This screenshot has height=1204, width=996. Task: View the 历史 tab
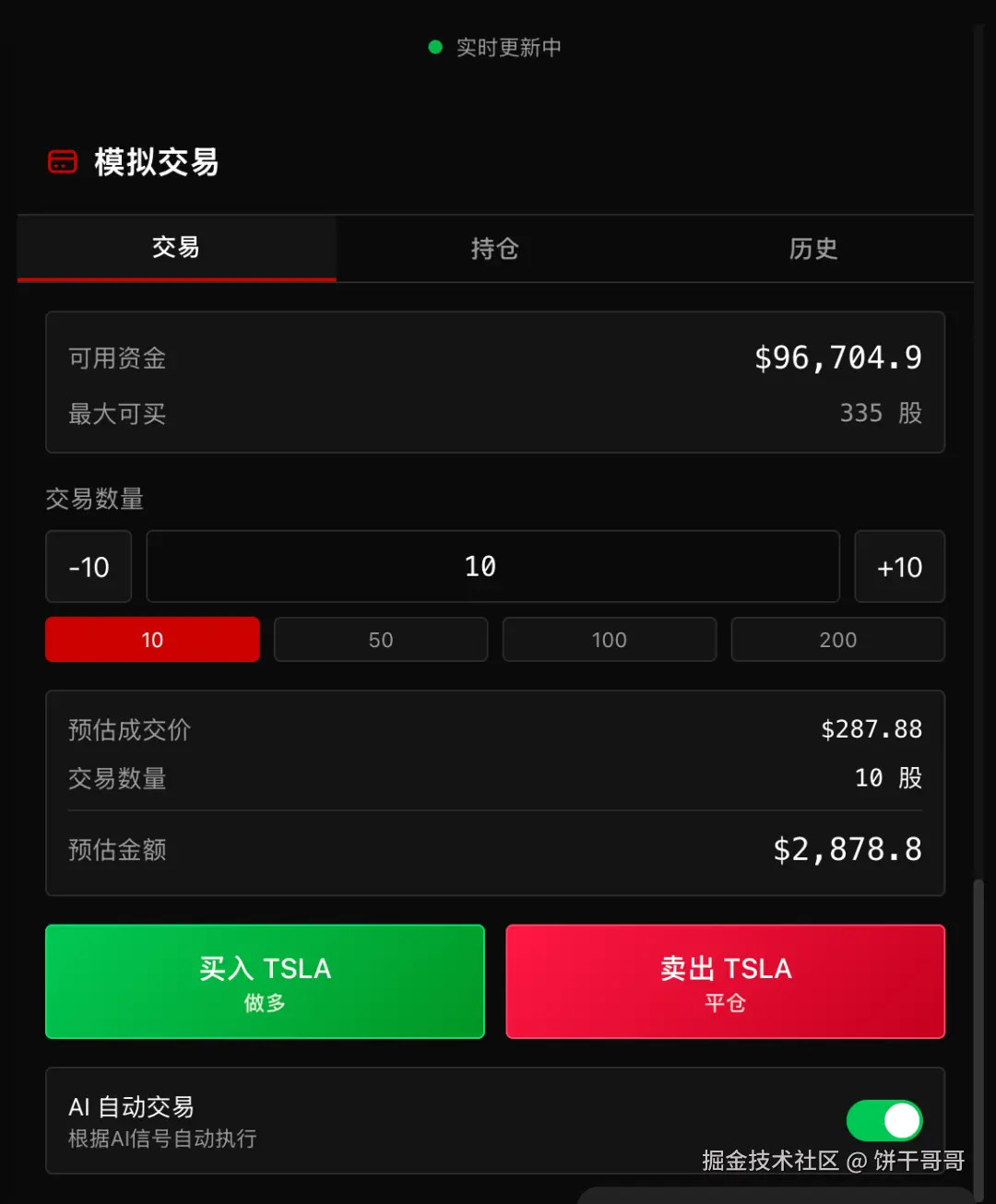(813, 249)
